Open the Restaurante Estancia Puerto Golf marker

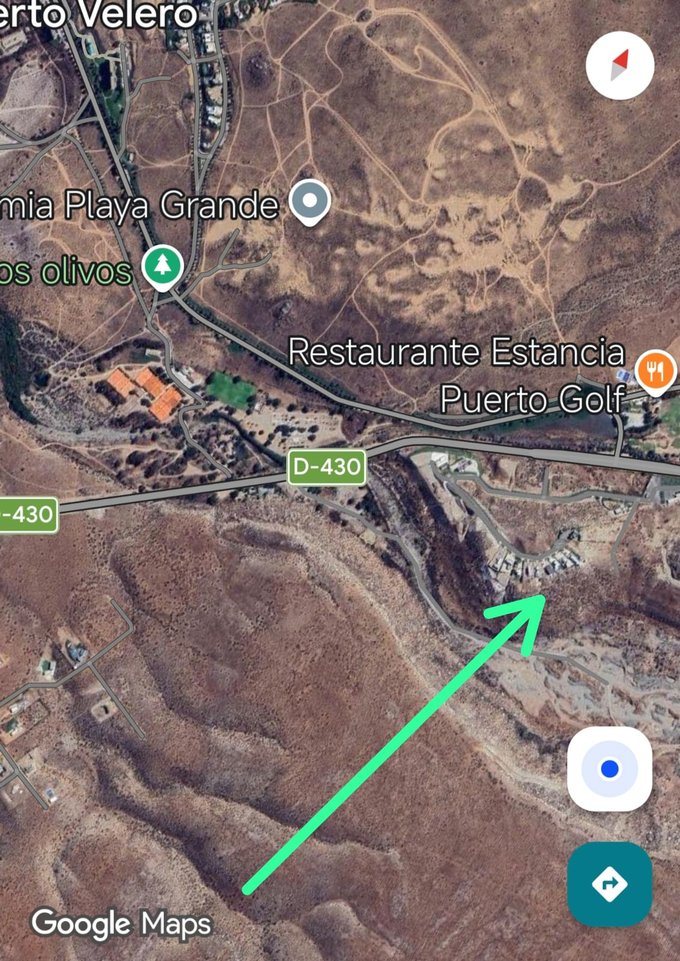[x=655, y=371]
